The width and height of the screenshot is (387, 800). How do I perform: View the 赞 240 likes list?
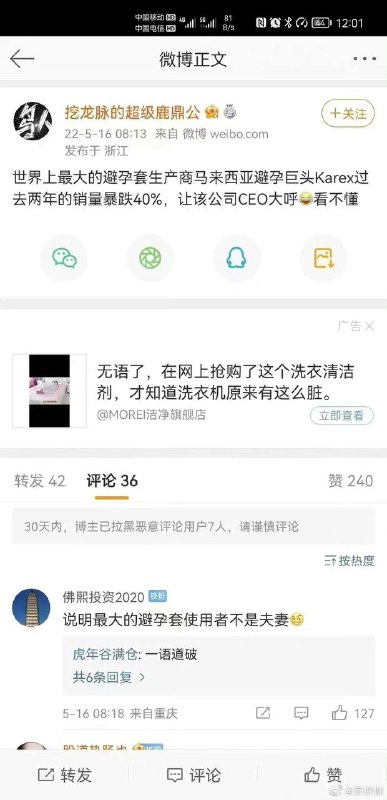[x=350, y=481]
